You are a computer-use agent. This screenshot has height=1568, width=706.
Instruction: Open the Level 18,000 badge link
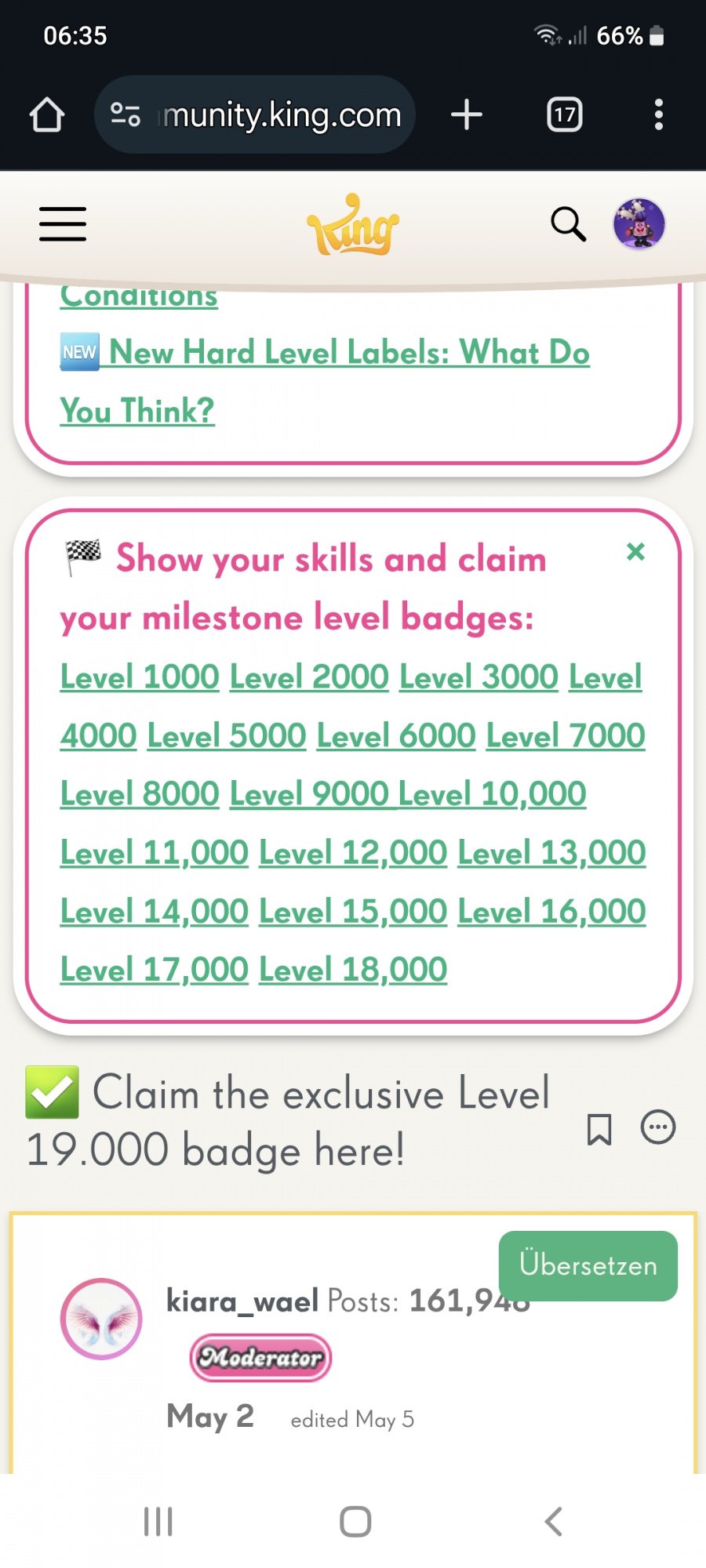coord(353,971)
